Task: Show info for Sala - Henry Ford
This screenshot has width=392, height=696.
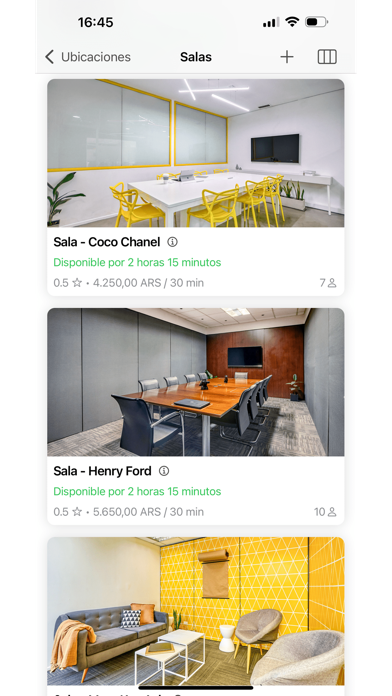Action: click(x=164, y=471)
